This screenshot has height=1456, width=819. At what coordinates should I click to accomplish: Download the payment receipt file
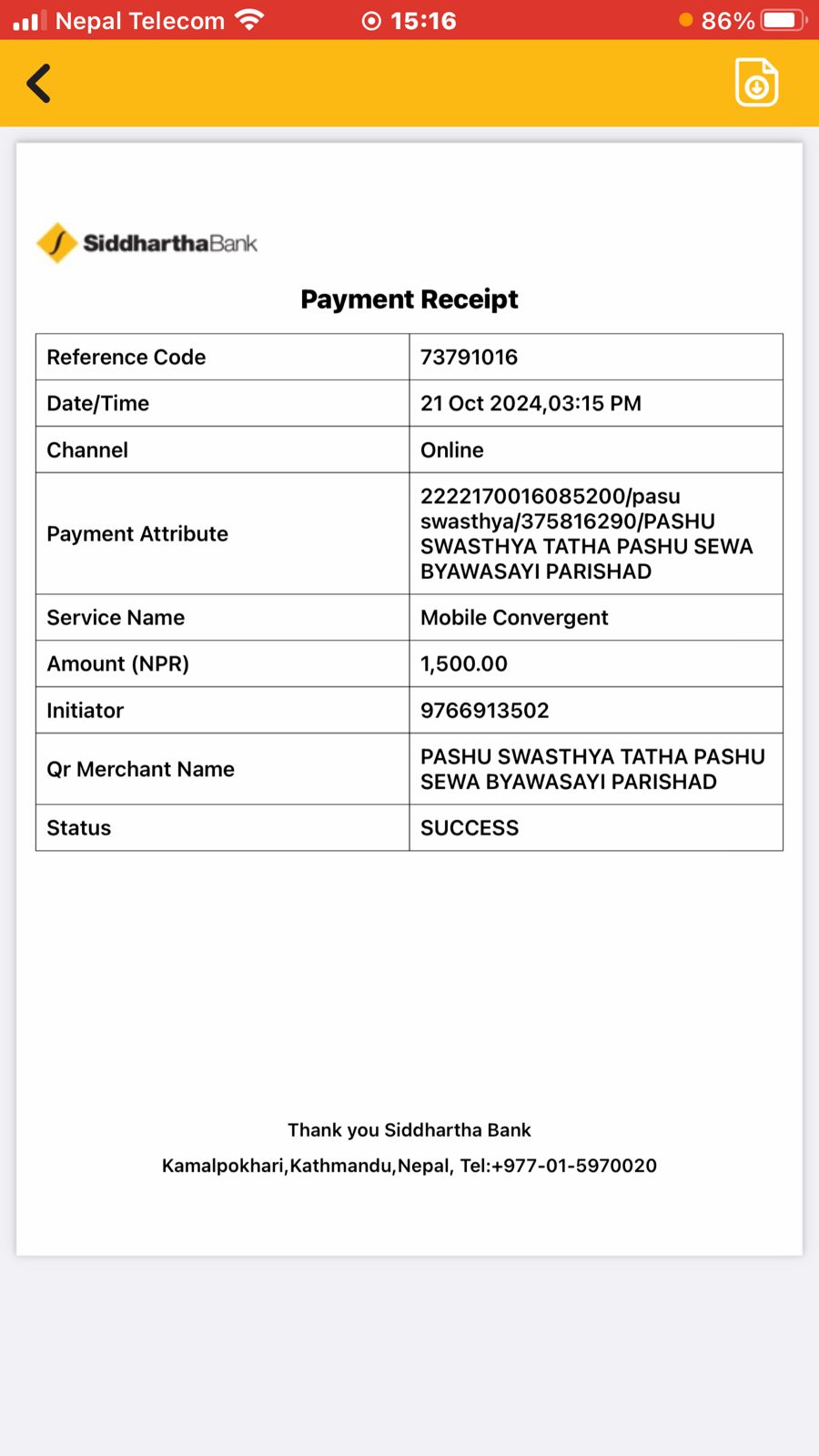(x=756, y=83)
